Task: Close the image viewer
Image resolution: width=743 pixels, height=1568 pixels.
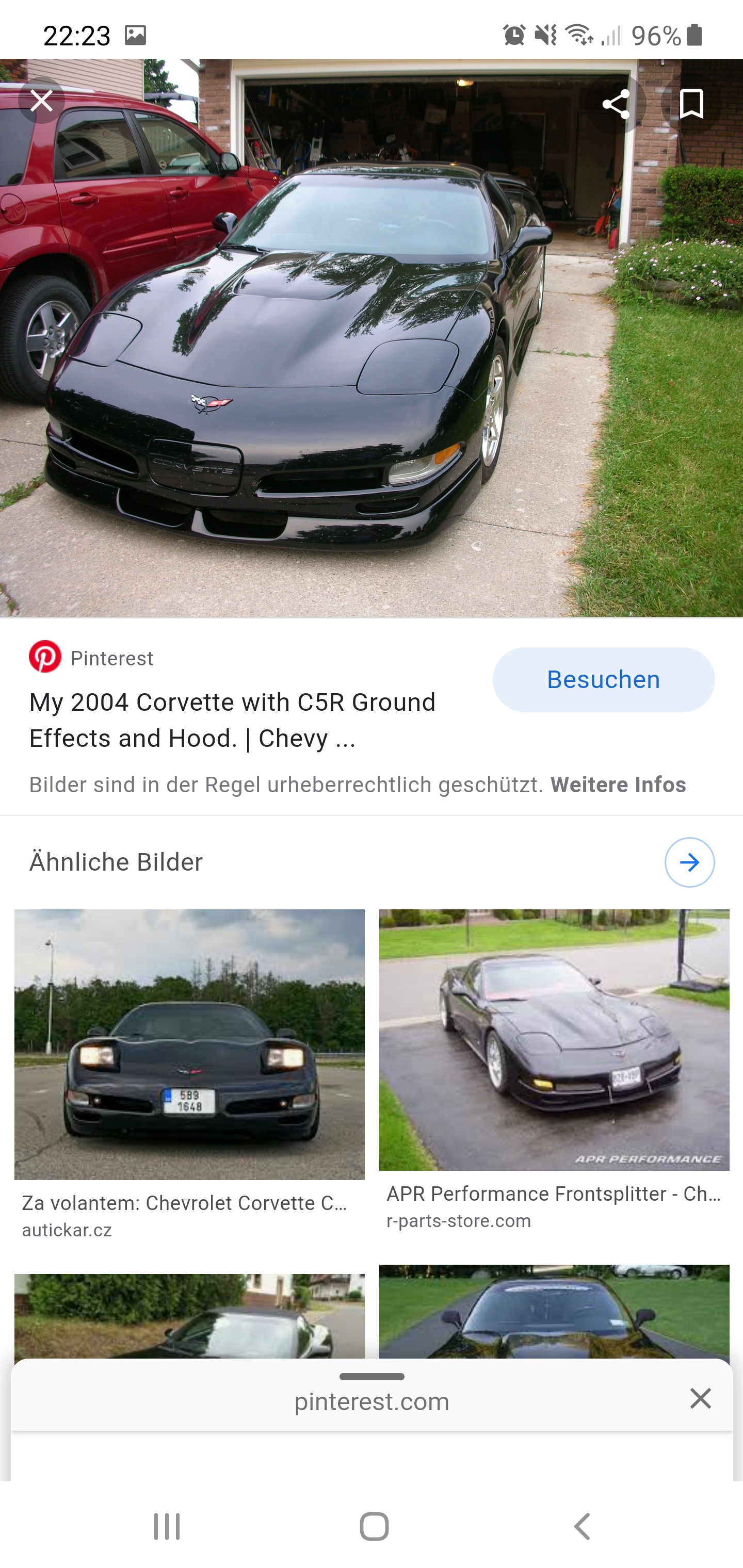Action: click(41, 101)
